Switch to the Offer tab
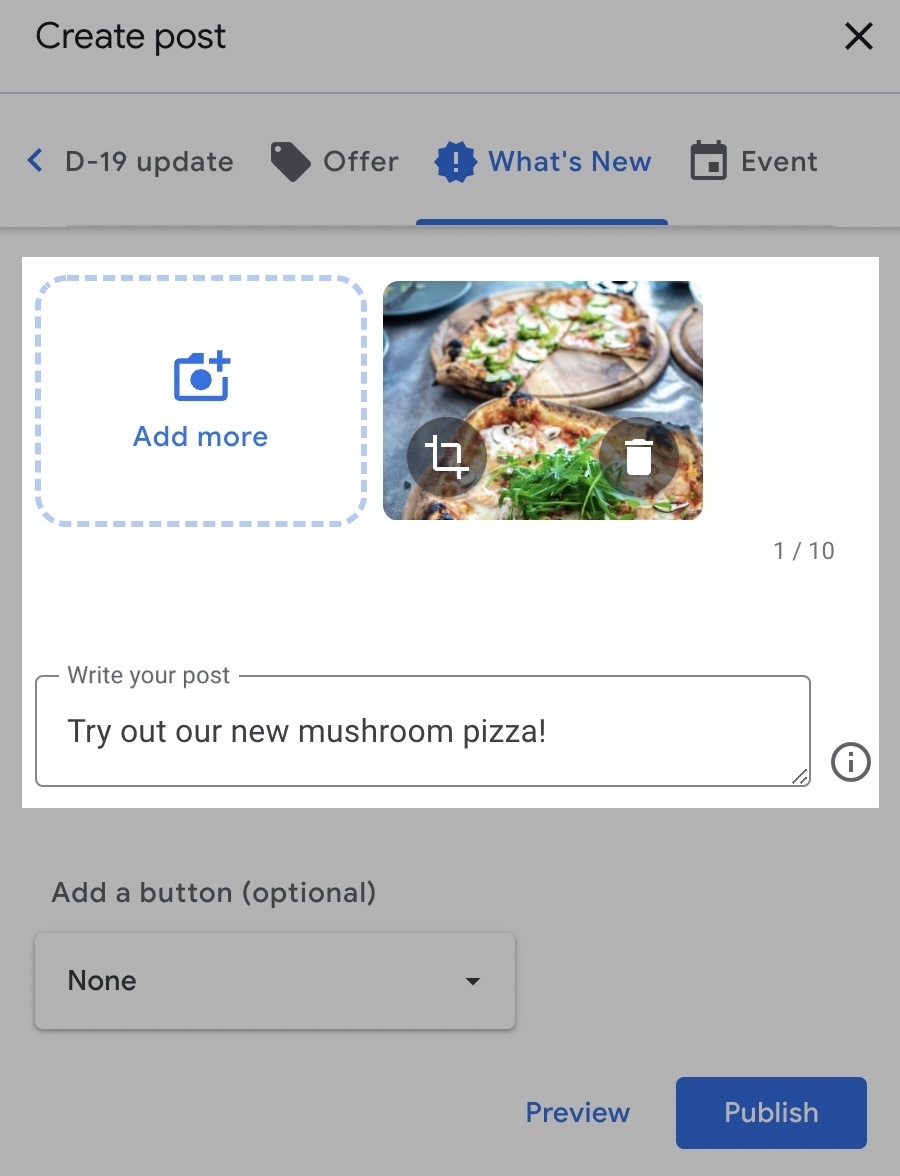Image resolution: width=900 pixels, height=1176 pixels. [335, 162]
